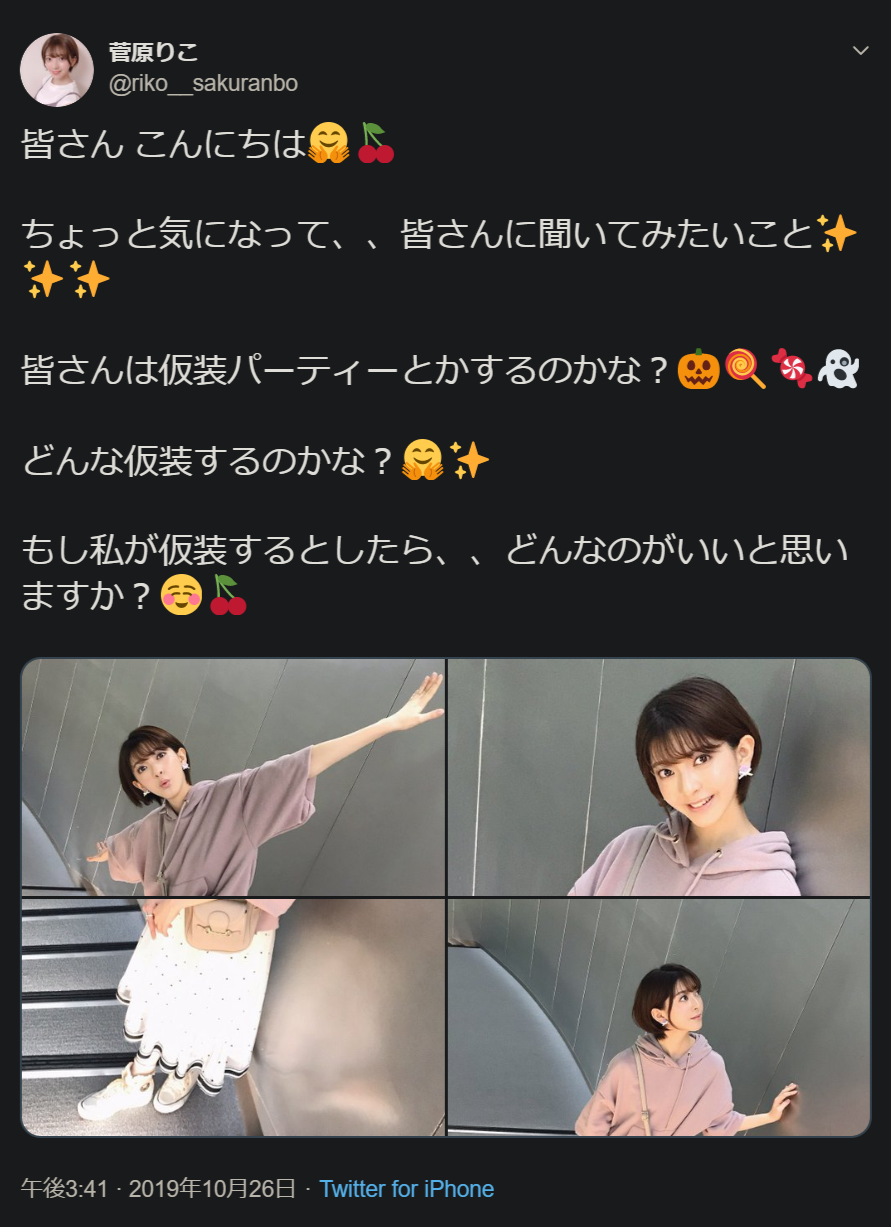Open the photo with outstretched arm pose
Image resolution: width=891 pixels, height=1227 pixels.
(233, 777)
